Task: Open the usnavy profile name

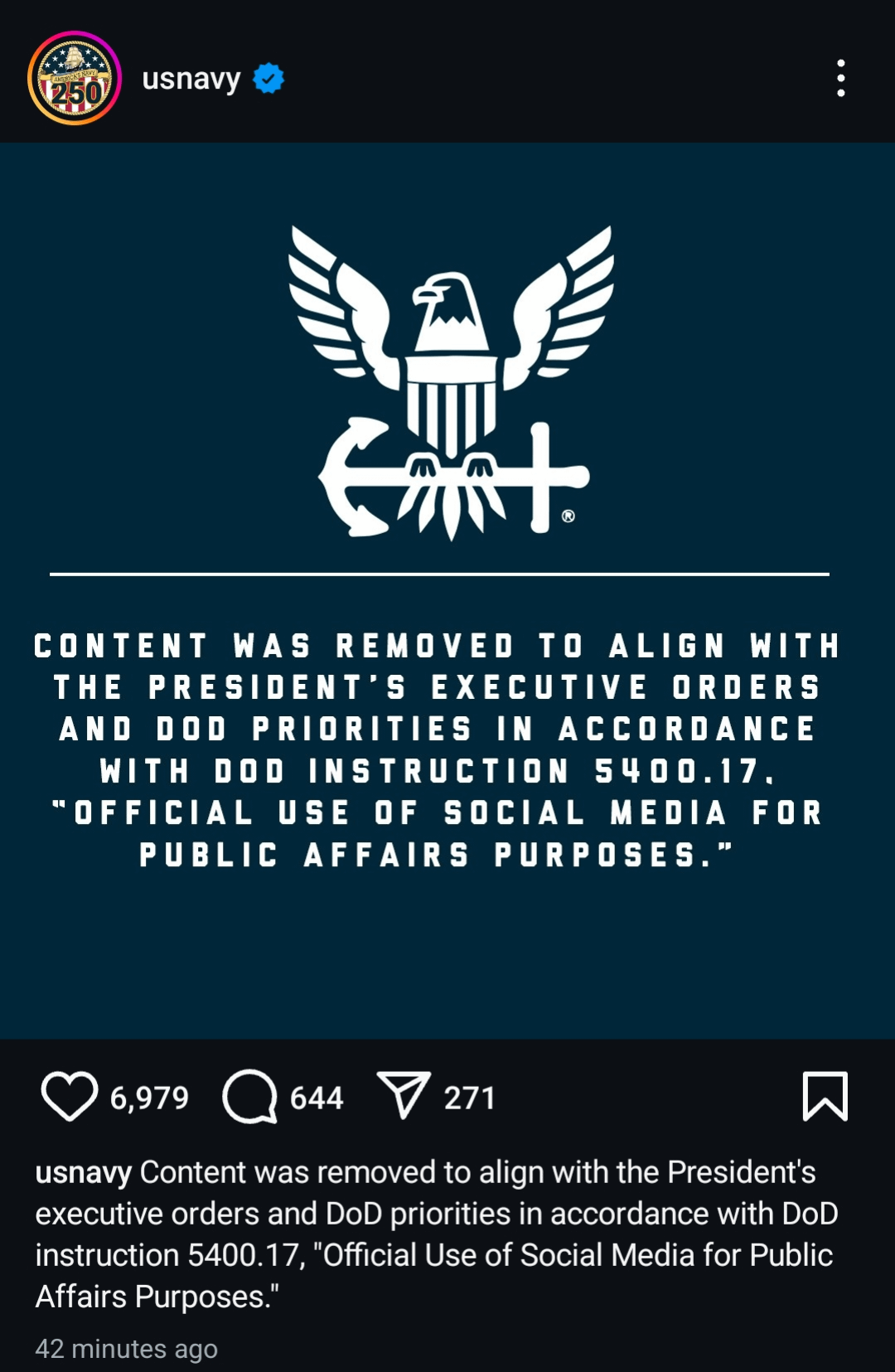Action: point(191,79)
